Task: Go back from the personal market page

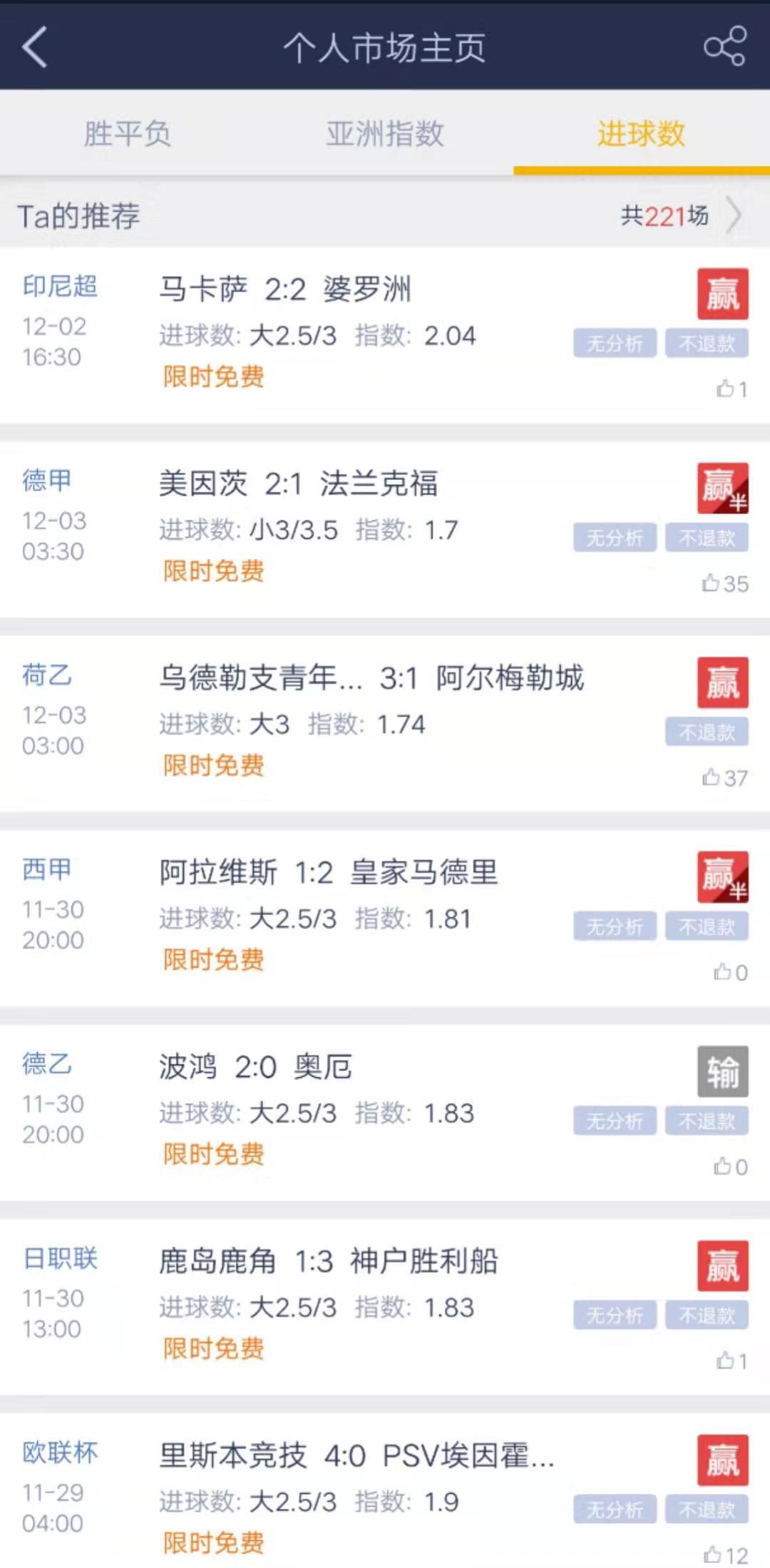Action: coord(34,47)
